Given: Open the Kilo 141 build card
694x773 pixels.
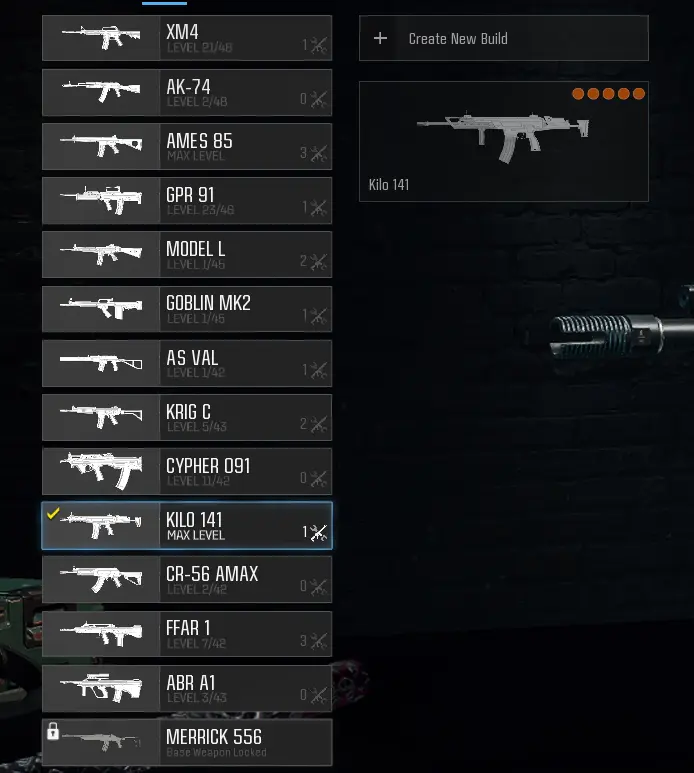Looking at the screenshot, I should pyautogui.click(x=503, y=141).
